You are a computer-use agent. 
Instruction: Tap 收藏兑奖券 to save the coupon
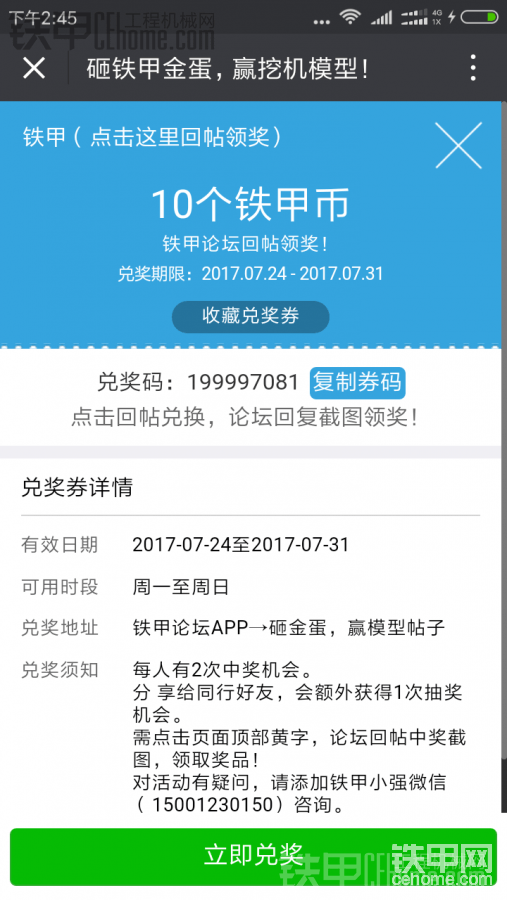(x=250, y=316)
